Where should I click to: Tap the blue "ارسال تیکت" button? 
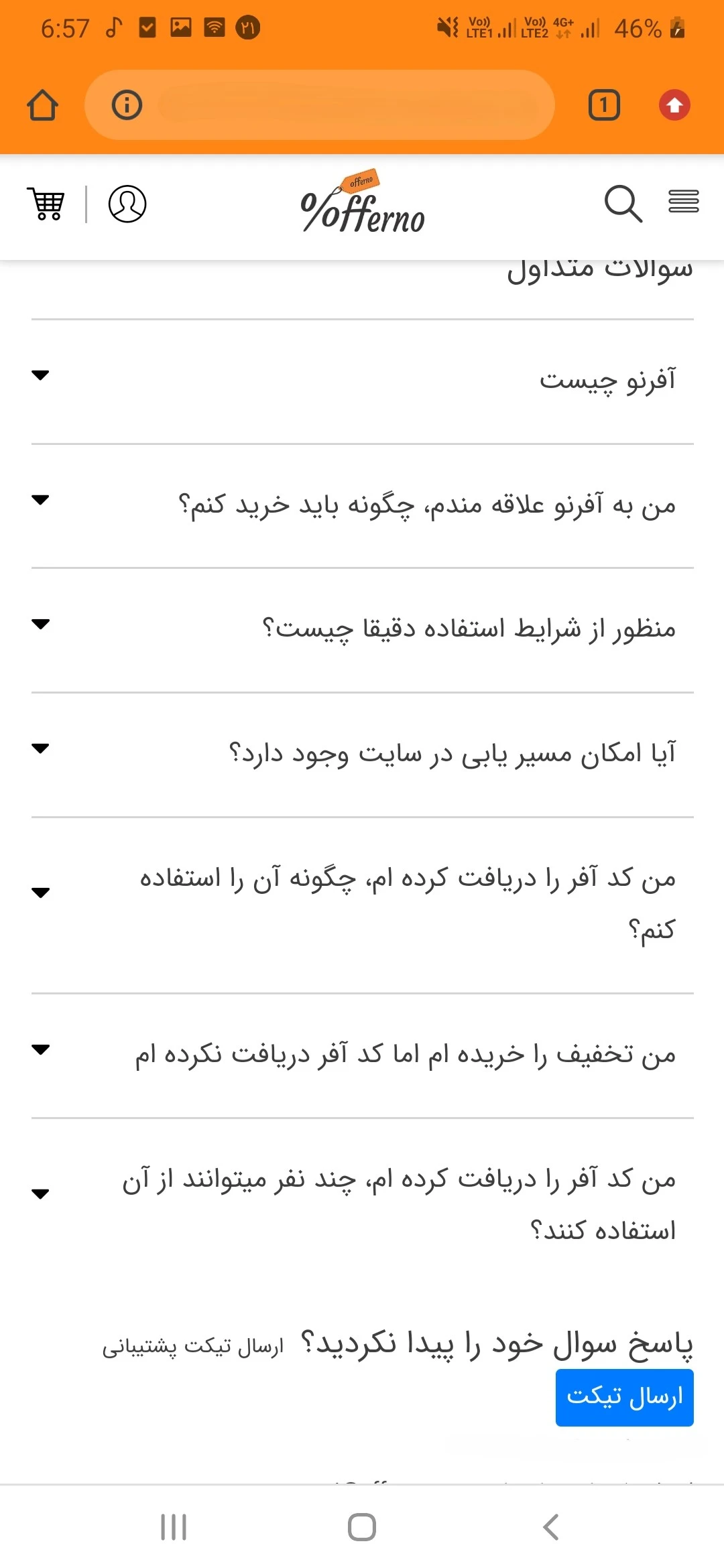pos(624,1397)
